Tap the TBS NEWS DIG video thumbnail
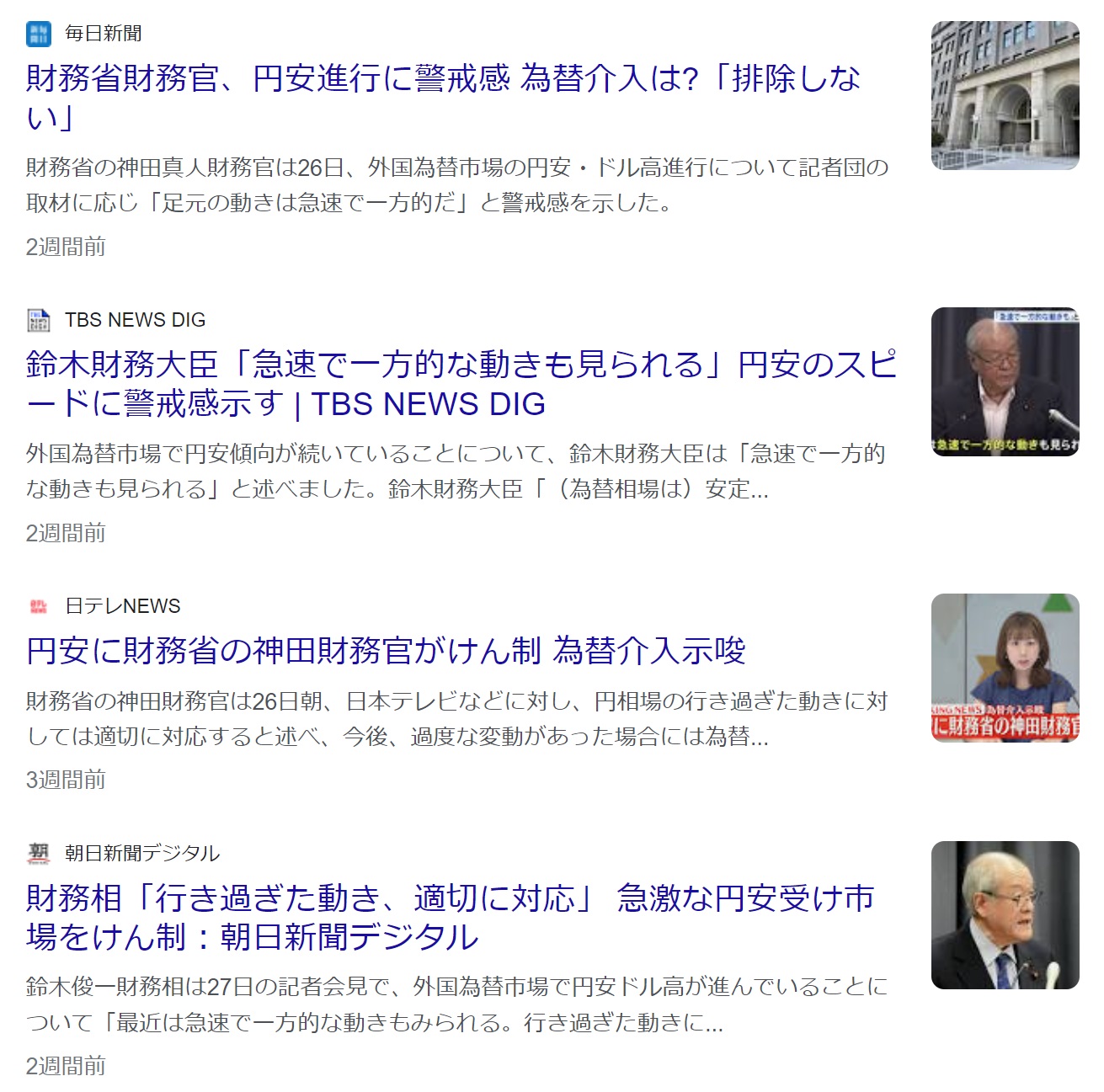Viewport: 1104px width, 1092px height. coord(1005,382)
